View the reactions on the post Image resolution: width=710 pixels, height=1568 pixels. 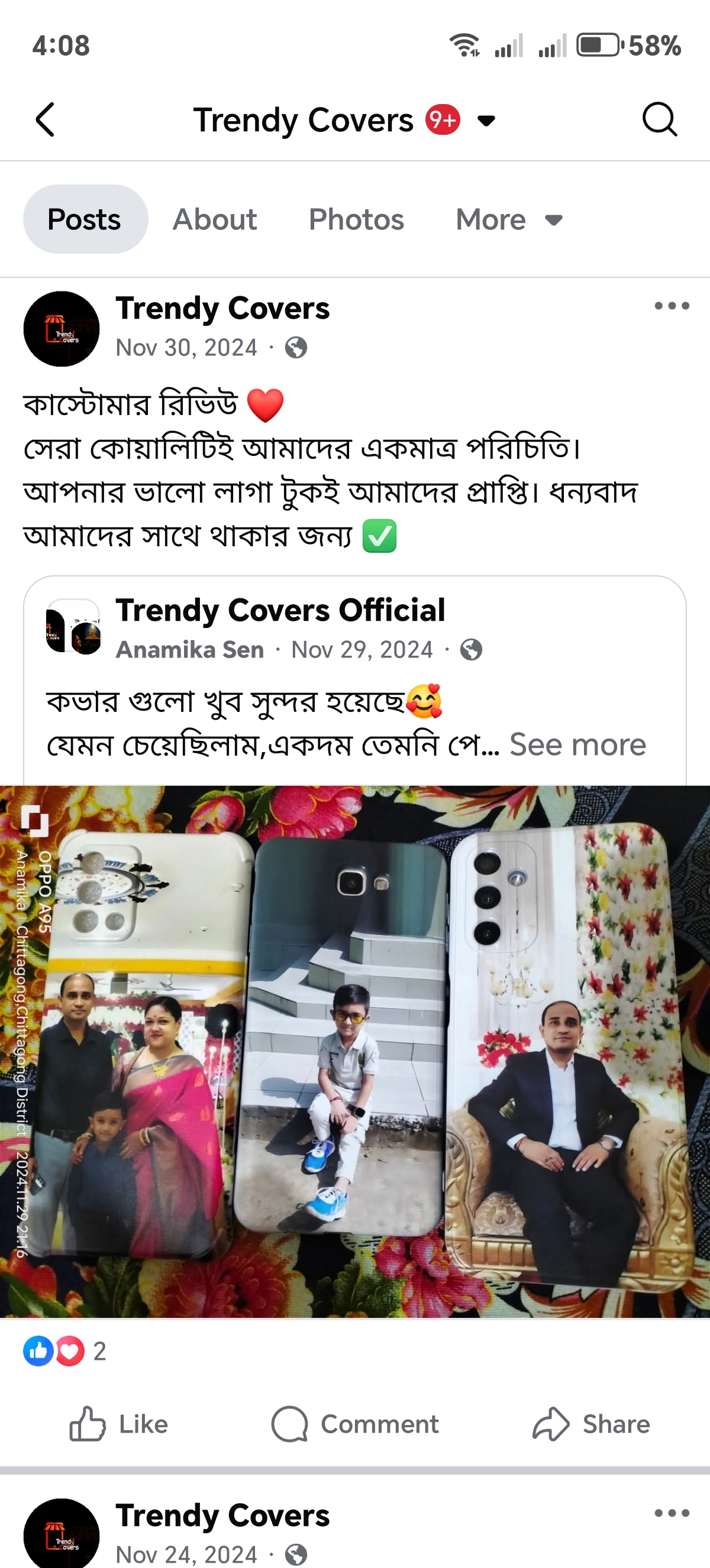click(64, 1350)
